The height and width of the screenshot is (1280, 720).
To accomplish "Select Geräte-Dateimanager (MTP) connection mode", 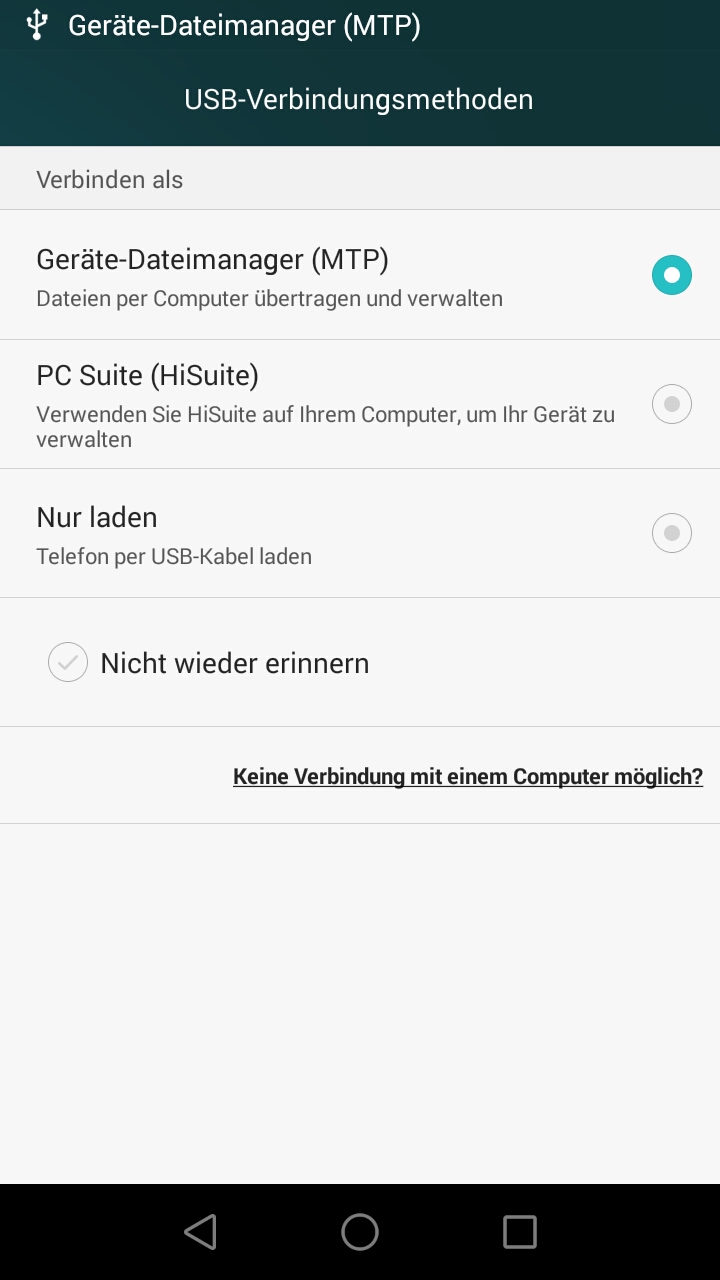I will click(360, 275).
